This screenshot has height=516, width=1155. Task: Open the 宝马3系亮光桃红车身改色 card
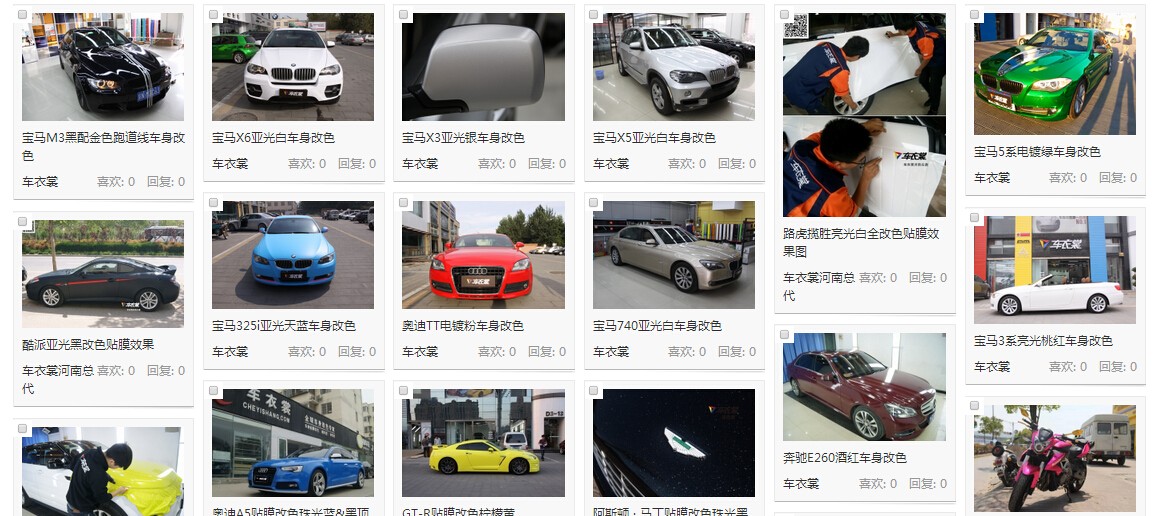click(1043, 341)
